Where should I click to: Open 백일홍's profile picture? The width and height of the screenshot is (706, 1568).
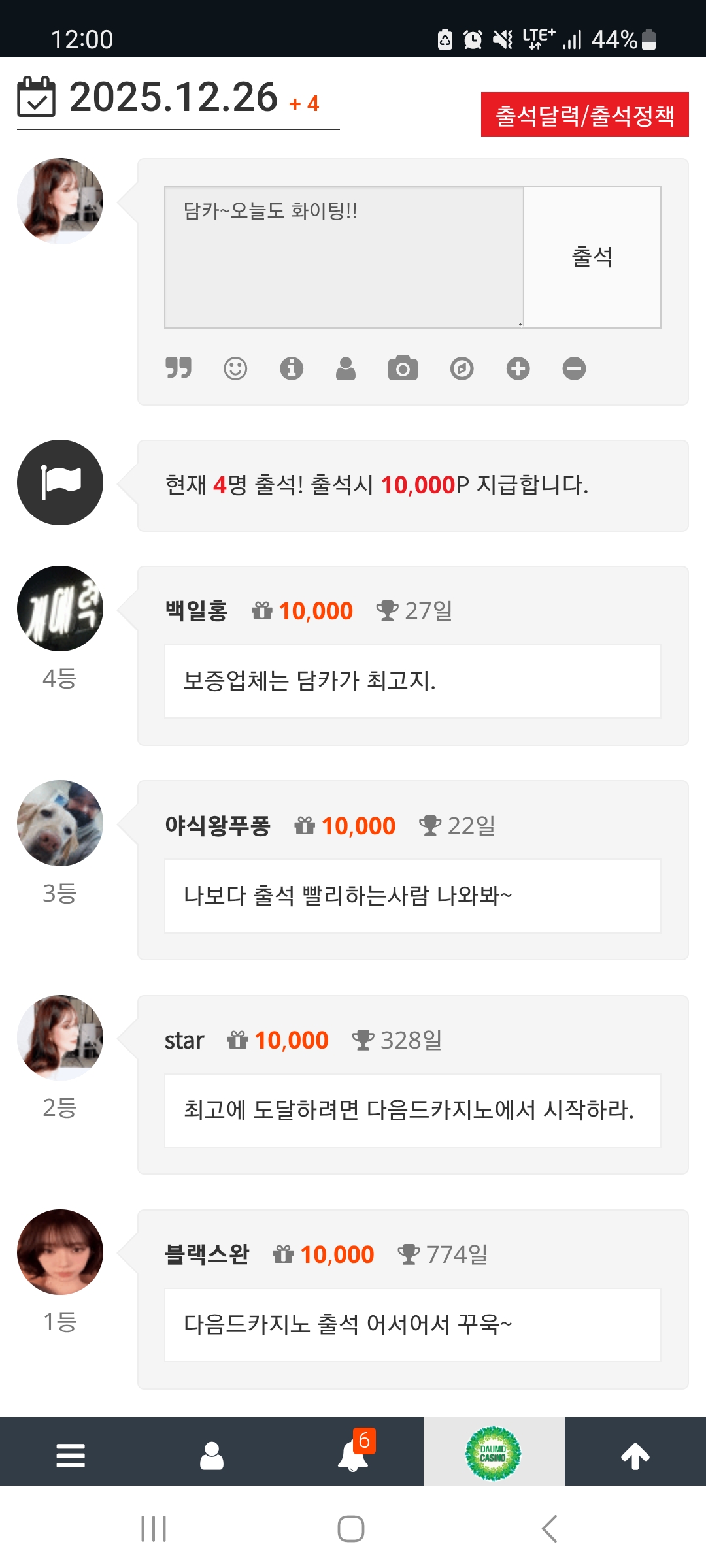[60, 608]
